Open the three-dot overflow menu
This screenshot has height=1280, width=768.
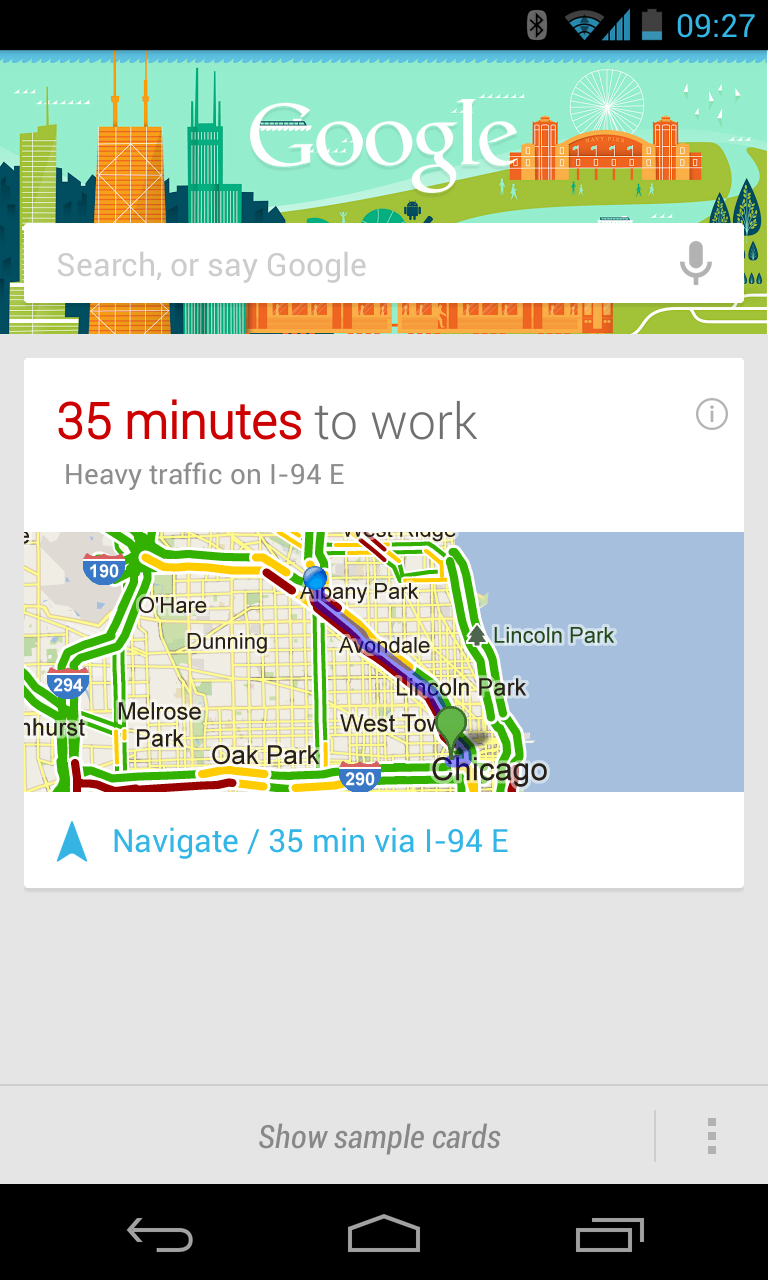(x=712, y=1137)
